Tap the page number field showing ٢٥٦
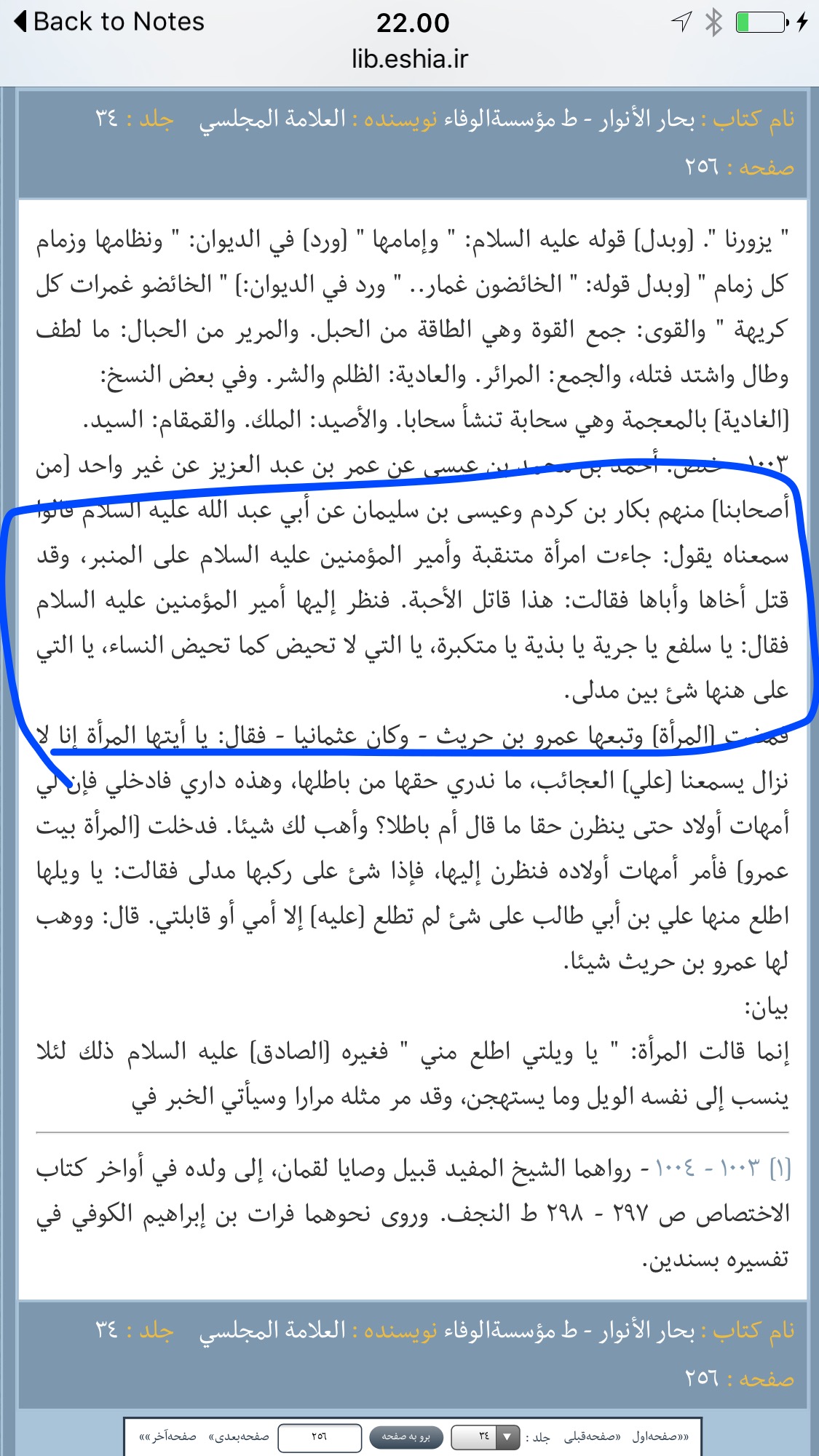This screenshot has width=819, height=1456. [320, 1436]
